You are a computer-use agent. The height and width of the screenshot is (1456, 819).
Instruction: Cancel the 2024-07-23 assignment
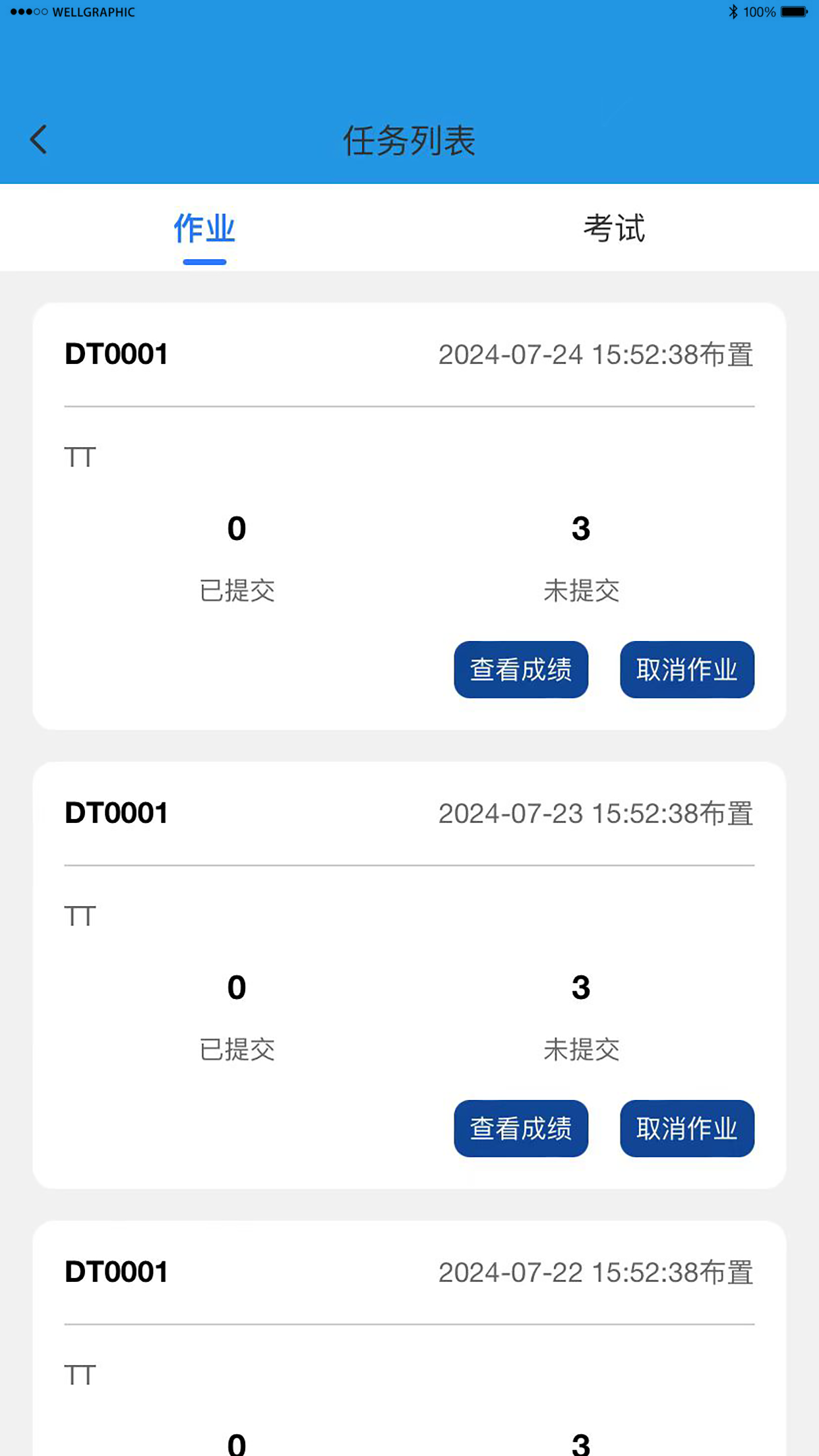(x=686, y=1128)
